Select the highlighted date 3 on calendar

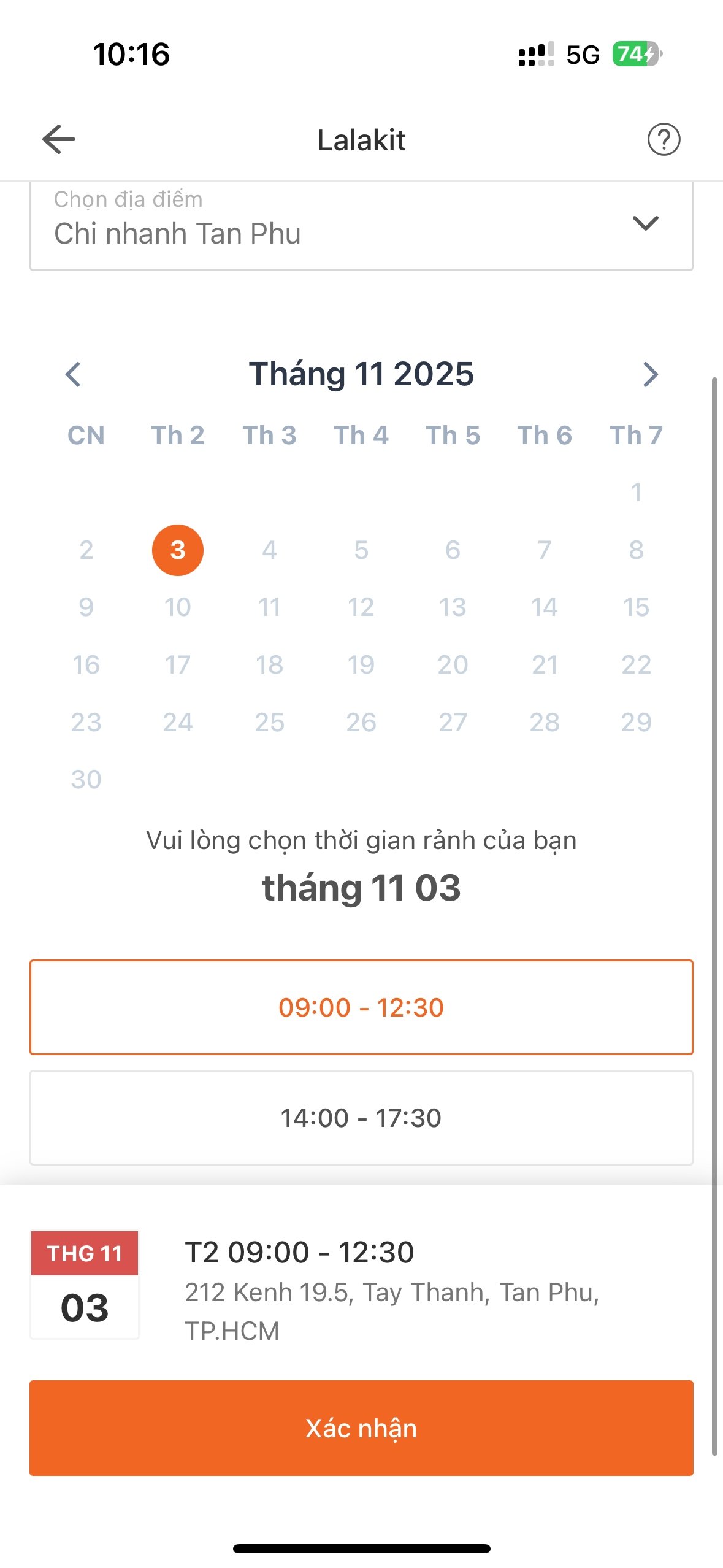177,550
